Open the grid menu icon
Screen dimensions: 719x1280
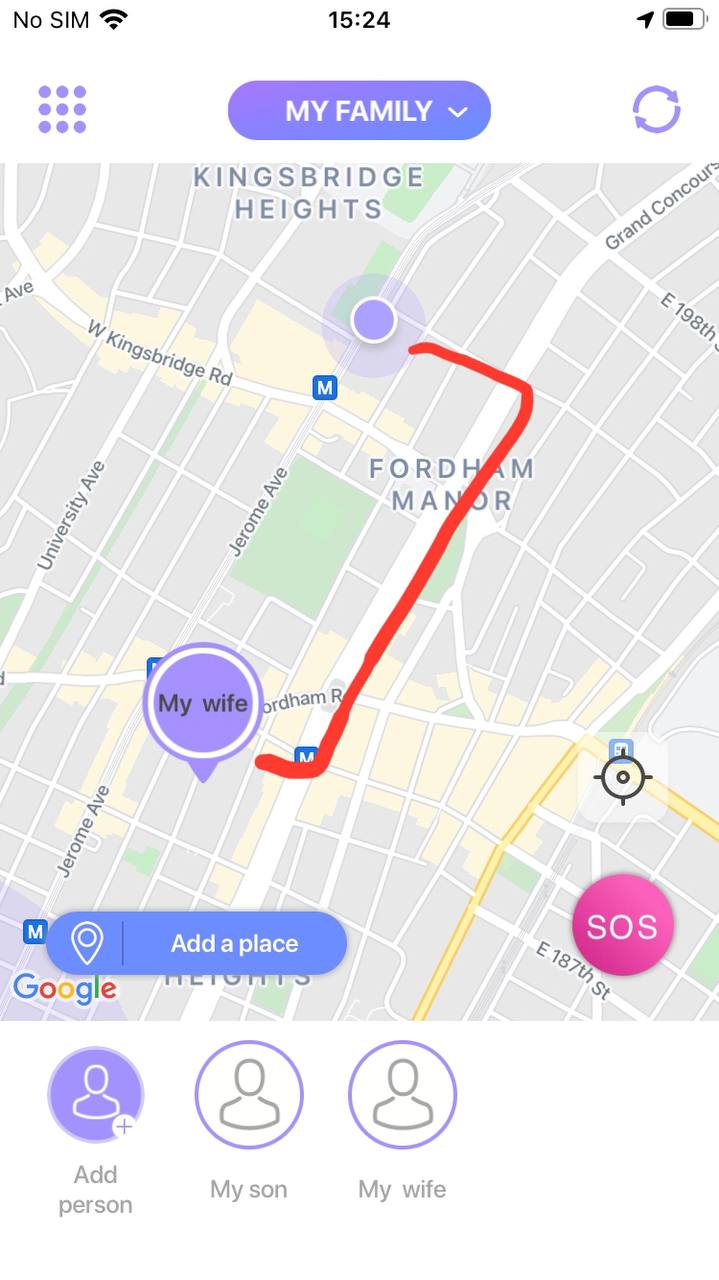click(62, 109)
